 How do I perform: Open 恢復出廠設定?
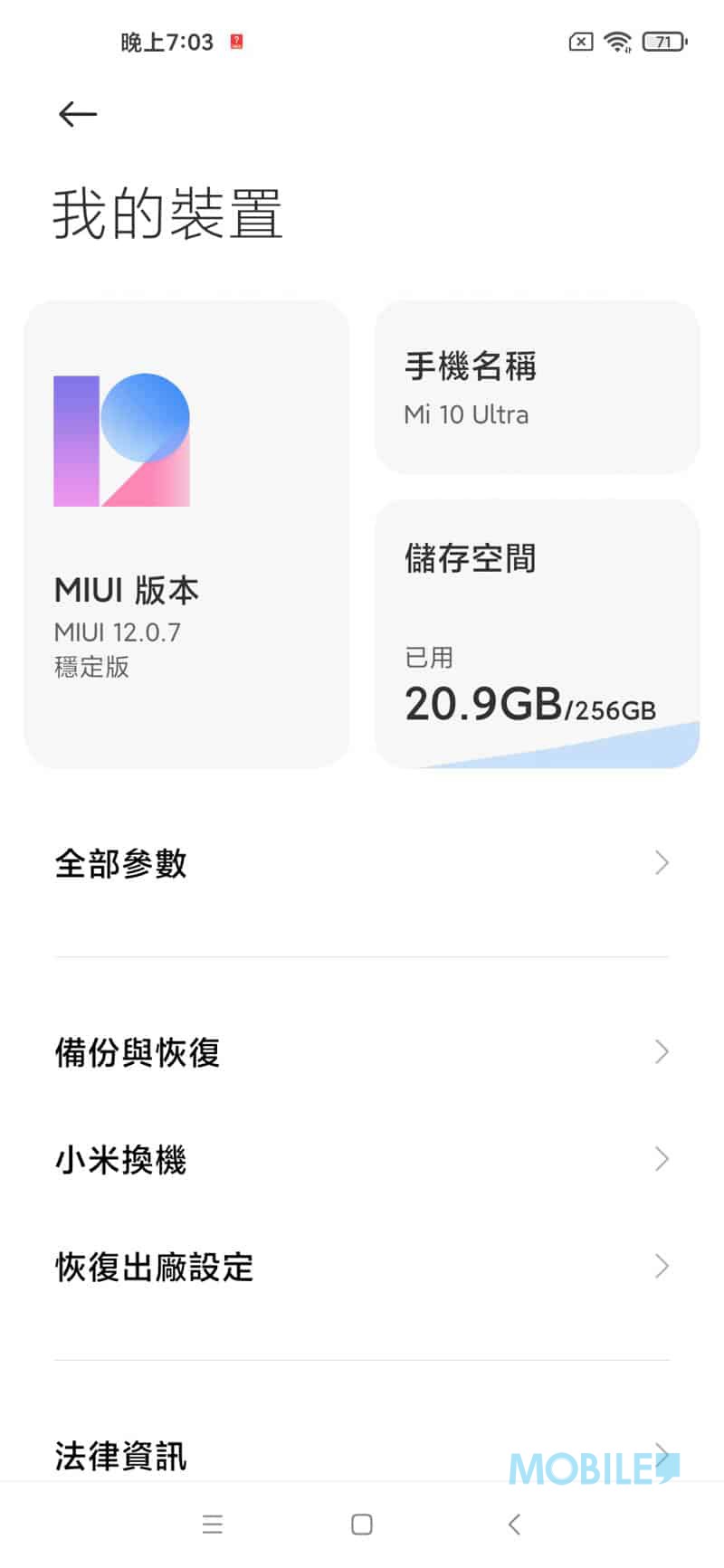(x=362, y=1266)
